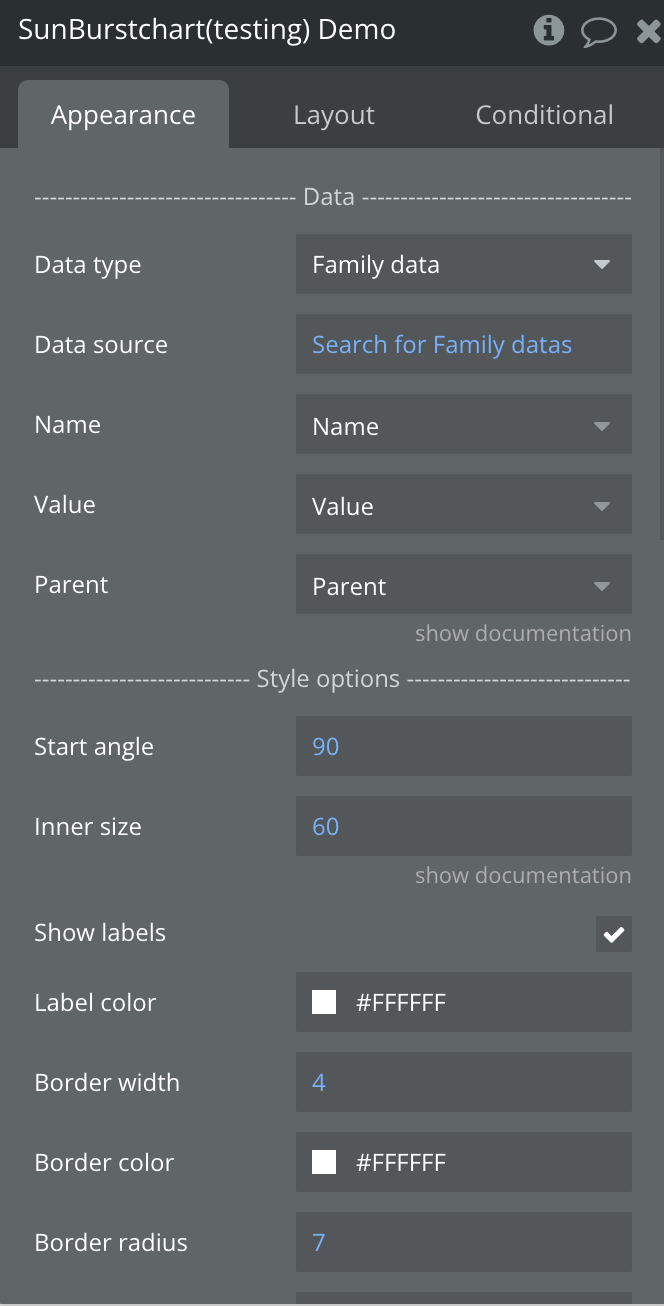This screenshot has width=664, height=1306.
Task: Uncheck the Show labels checkbox
Action: click(613, 934)
